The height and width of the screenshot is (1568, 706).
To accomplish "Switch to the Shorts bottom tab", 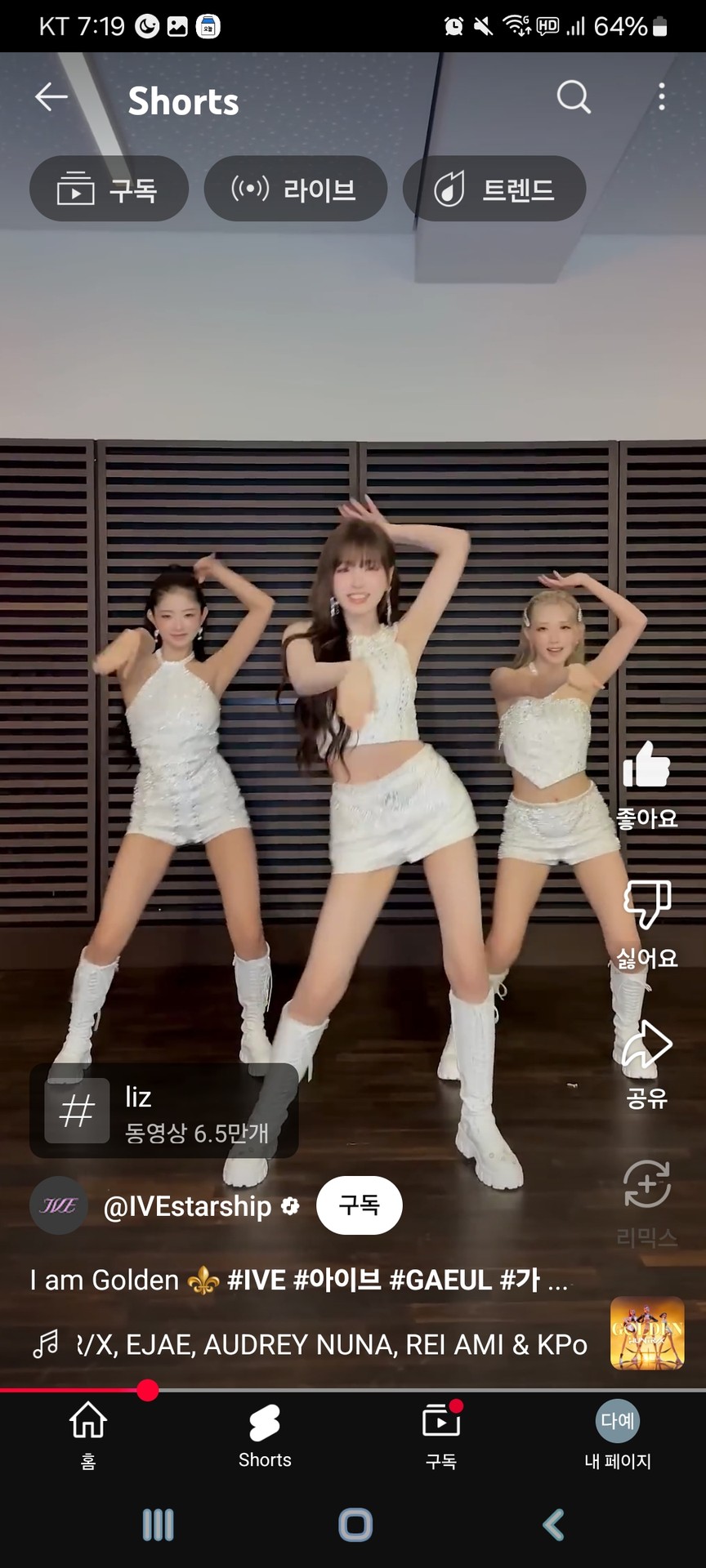I will pyautogui.click(x=265, y=1434).
